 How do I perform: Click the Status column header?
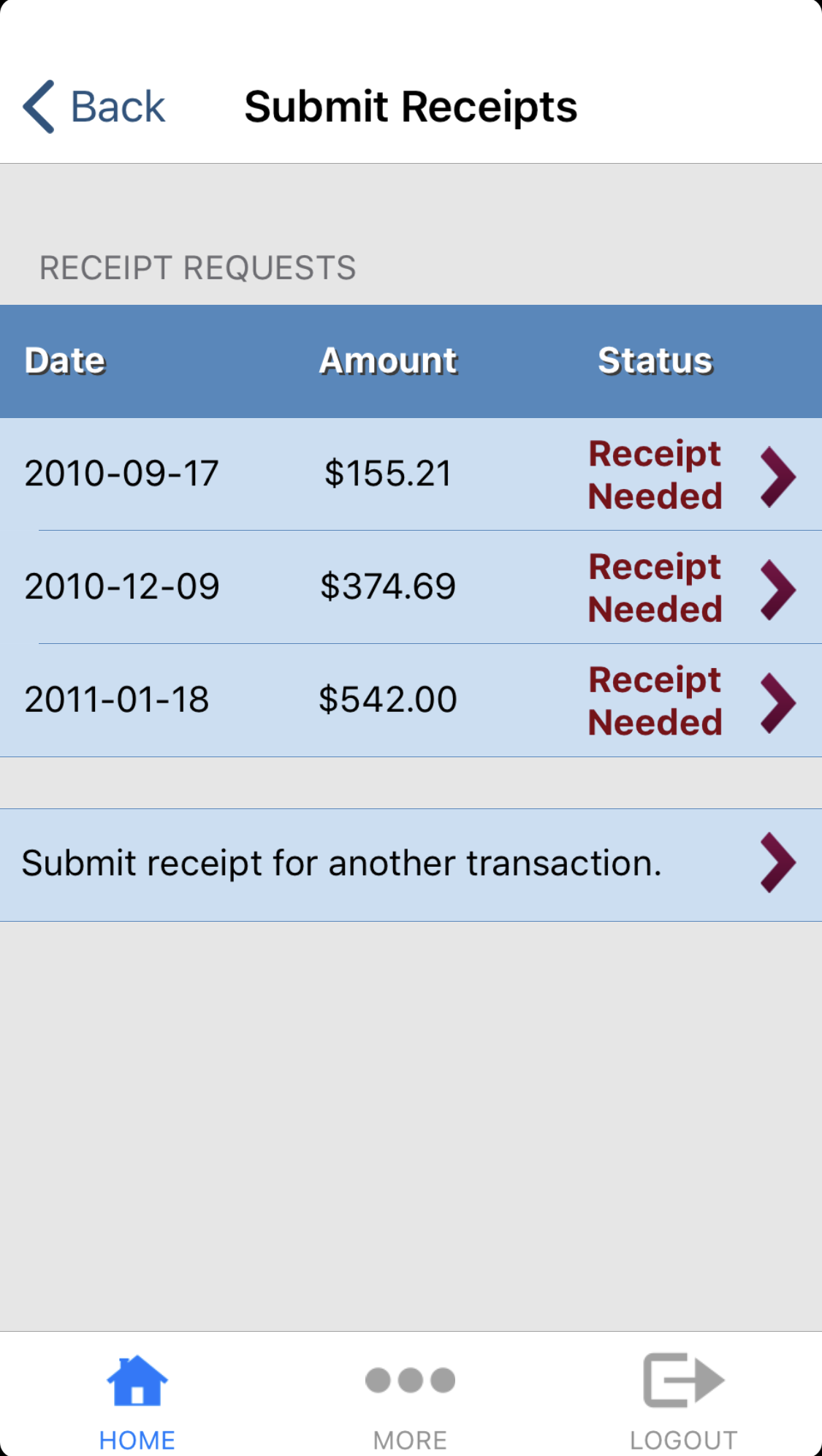coord(654,360)
